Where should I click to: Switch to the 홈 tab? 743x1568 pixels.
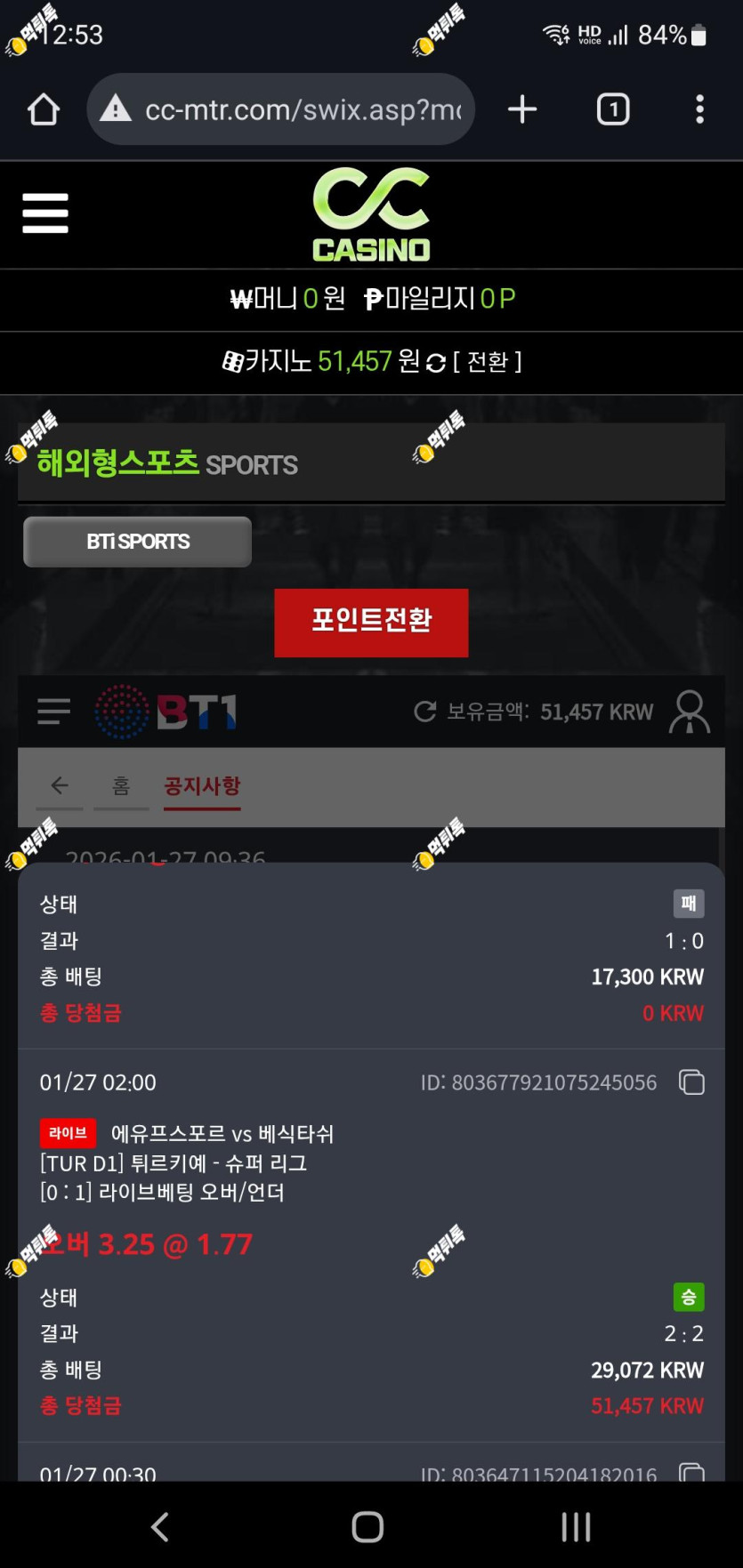(x=121, y=785)
